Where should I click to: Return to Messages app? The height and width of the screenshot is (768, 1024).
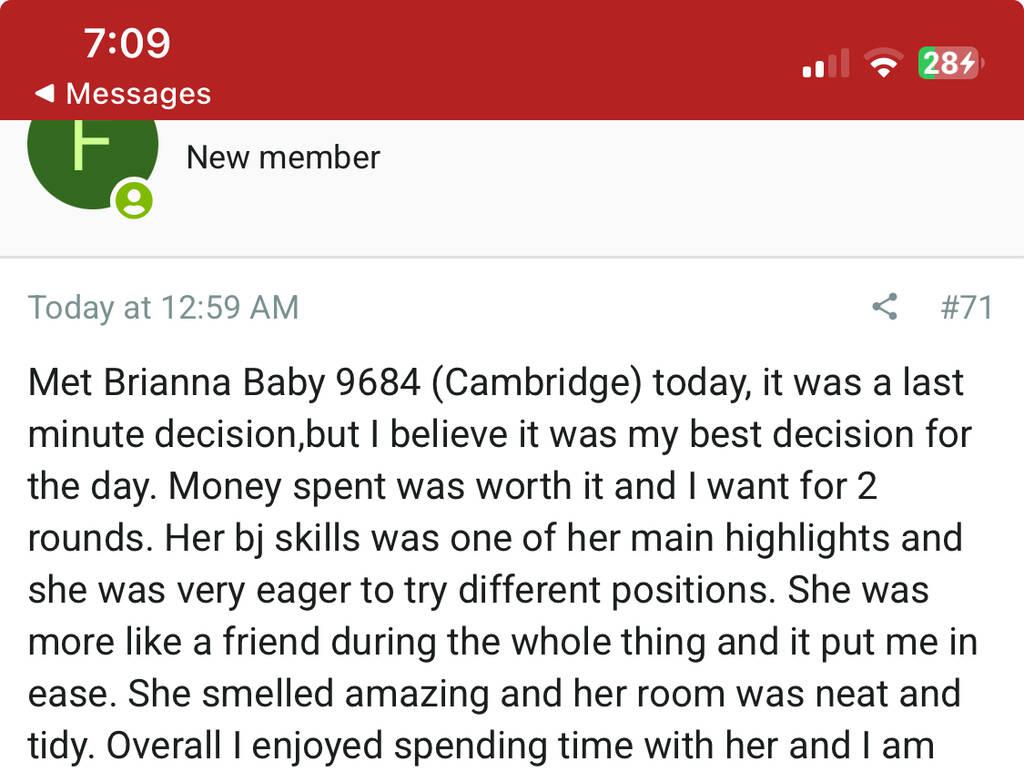pos(123,94)
